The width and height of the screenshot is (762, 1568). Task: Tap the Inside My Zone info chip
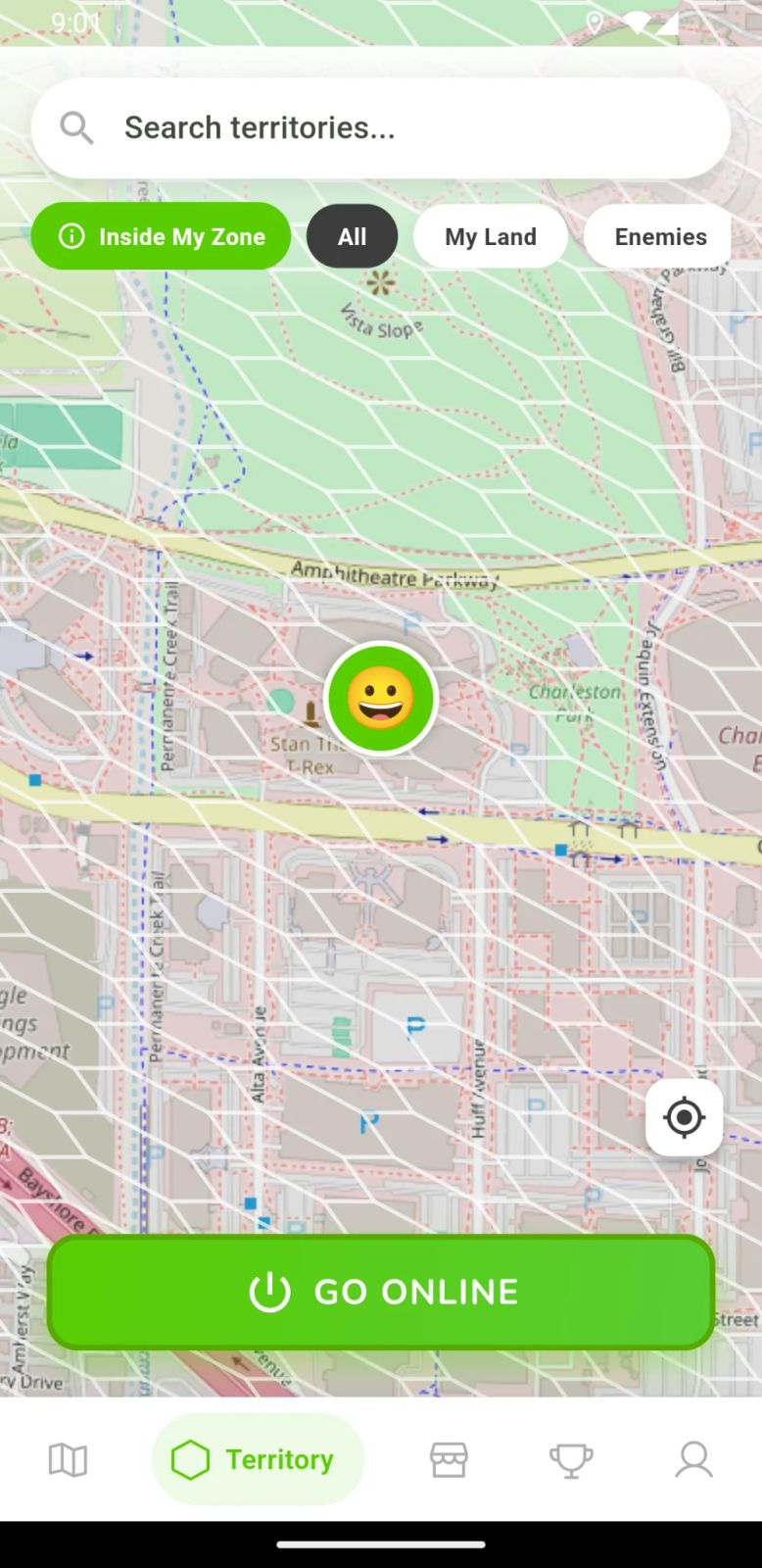tap(162, 236)
